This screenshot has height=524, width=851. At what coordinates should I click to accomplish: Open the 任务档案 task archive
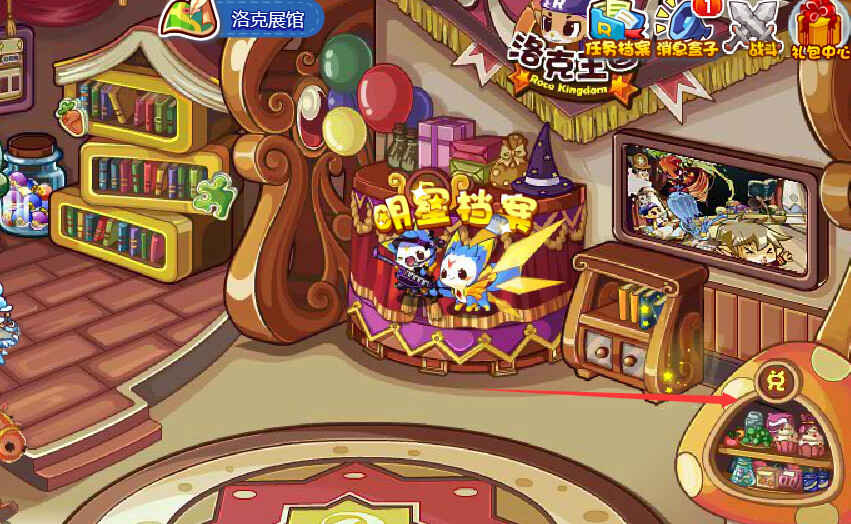(x=618, y=28)
